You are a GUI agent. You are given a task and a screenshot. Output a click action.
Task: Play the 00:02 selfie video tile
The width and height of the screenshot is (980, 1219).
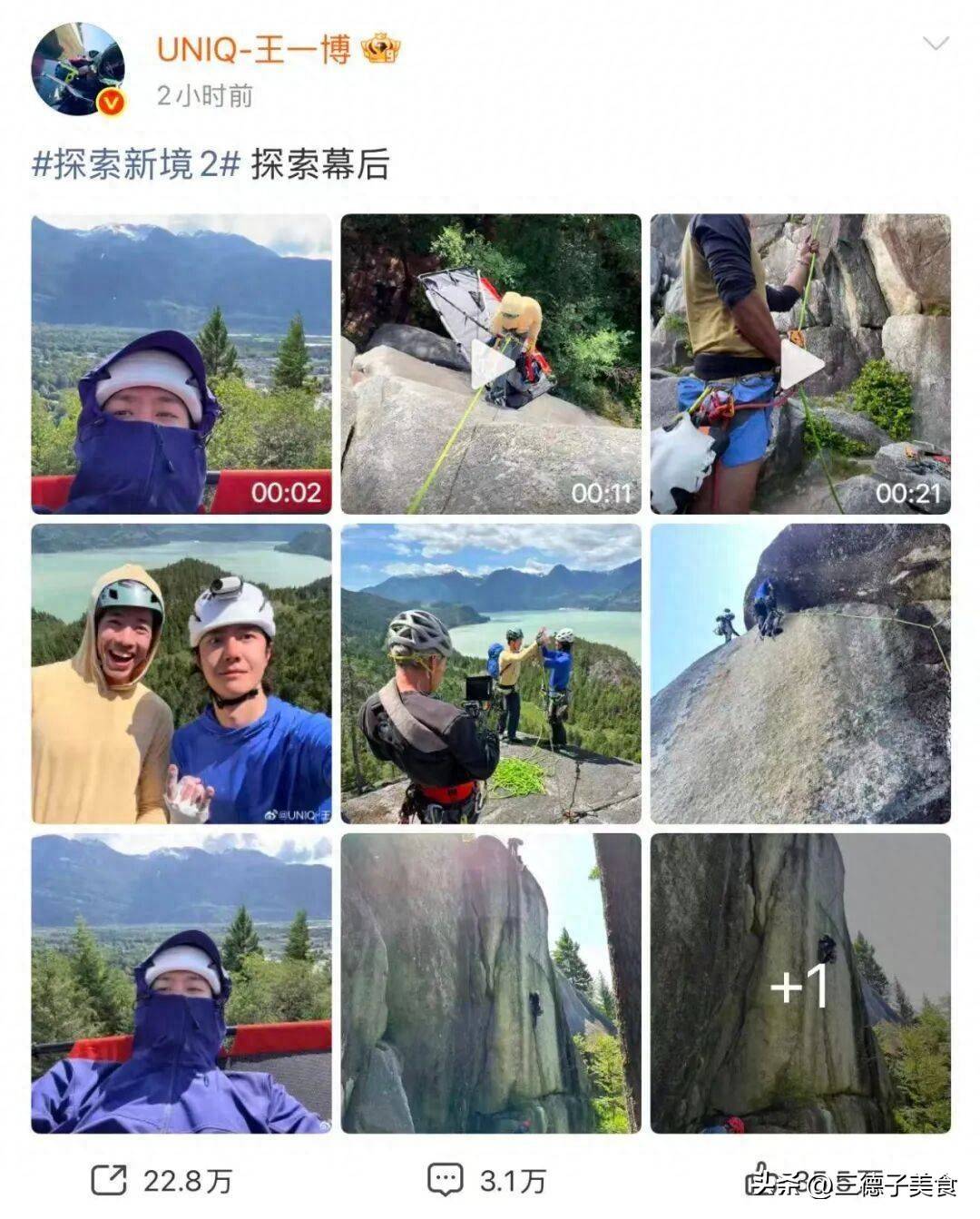click(x=181, y=364)
